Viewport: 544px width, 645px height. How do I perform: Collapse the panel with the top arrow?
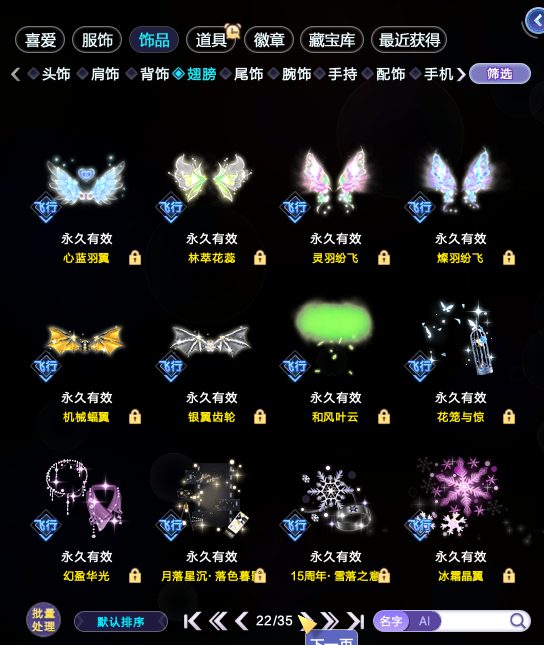(x=536, y=21)
